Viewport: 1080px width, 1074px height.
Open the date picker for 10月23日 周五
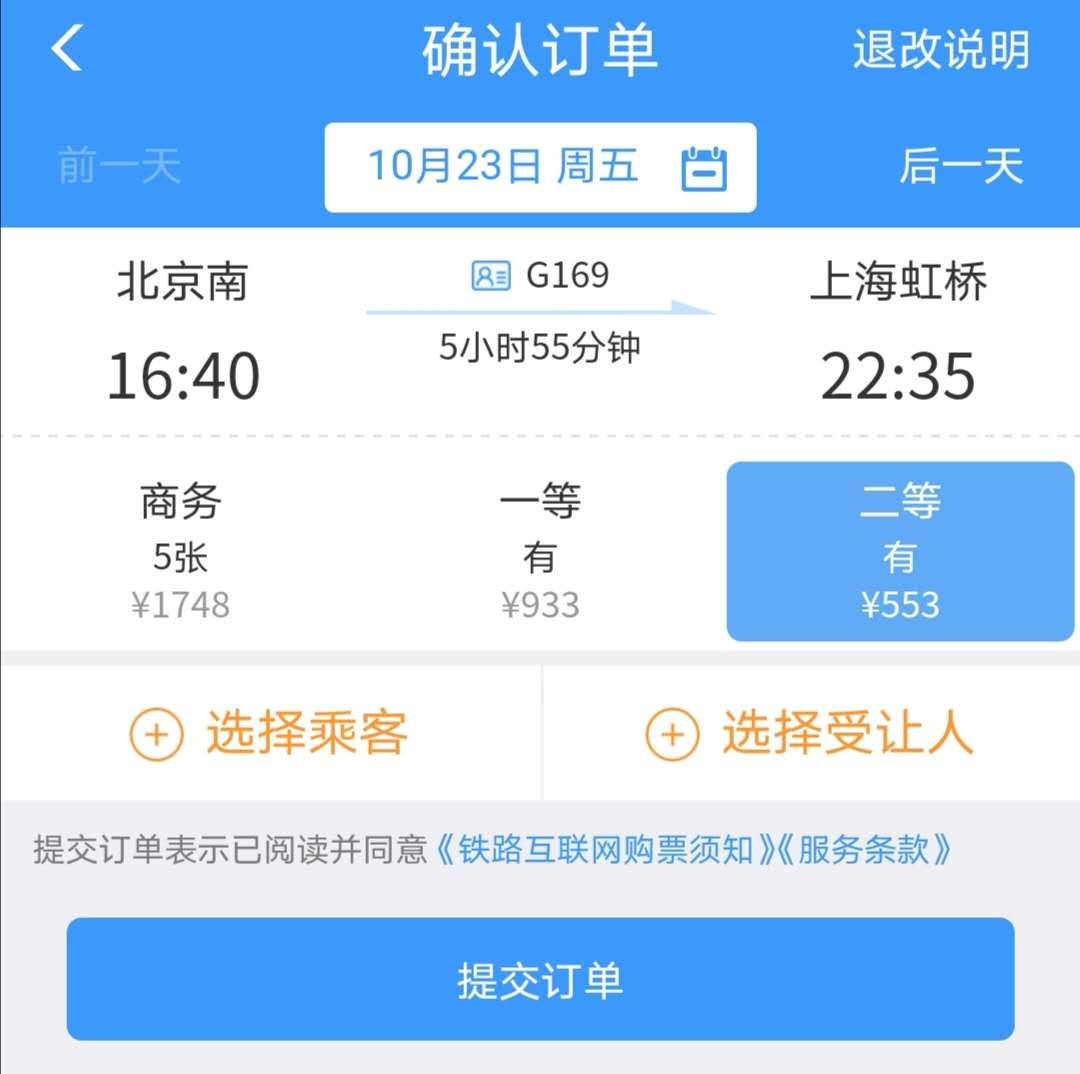[540, 167]
